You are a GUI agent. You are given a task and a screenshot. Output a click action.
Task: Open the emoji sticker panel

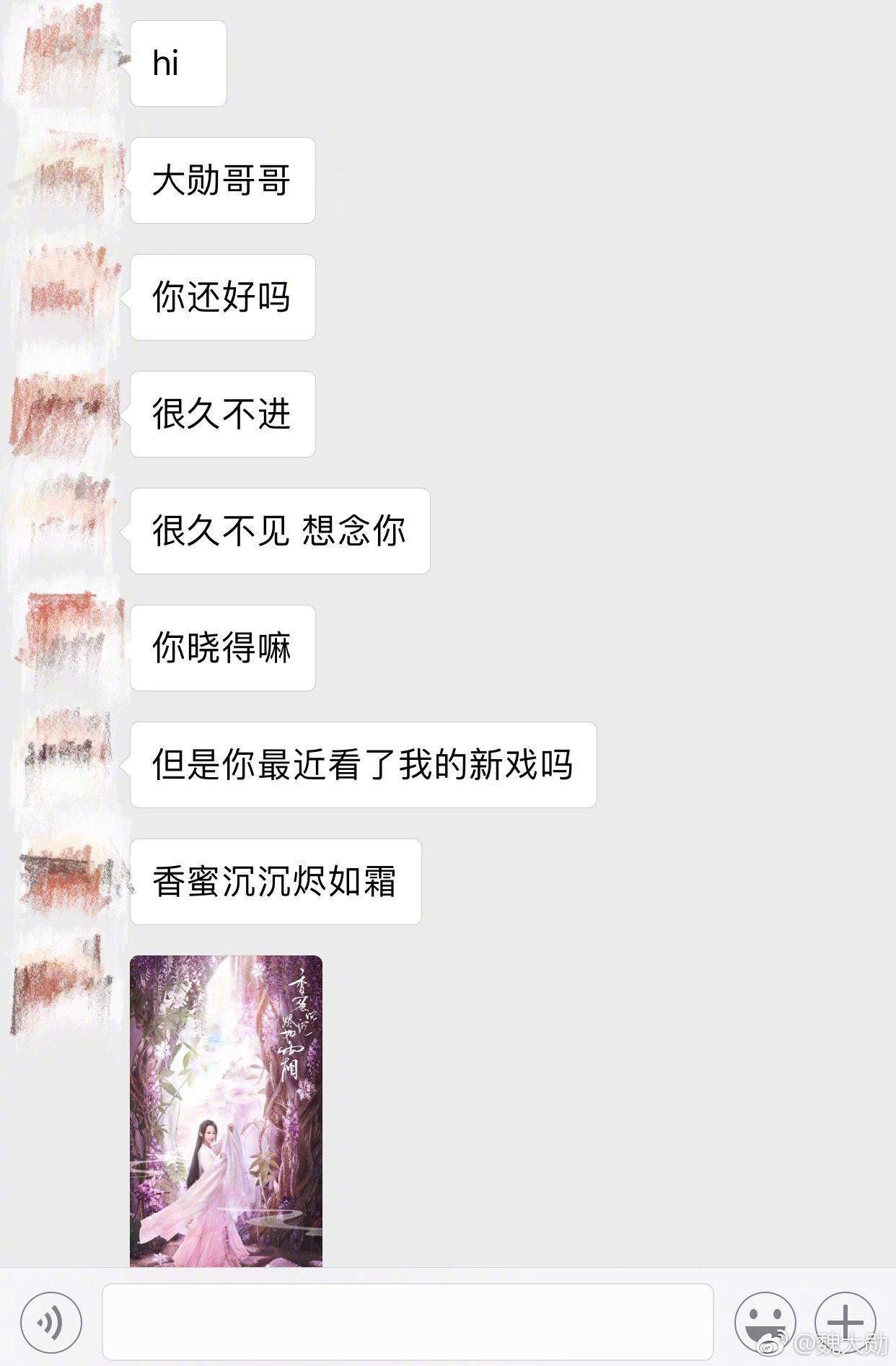765,1323
